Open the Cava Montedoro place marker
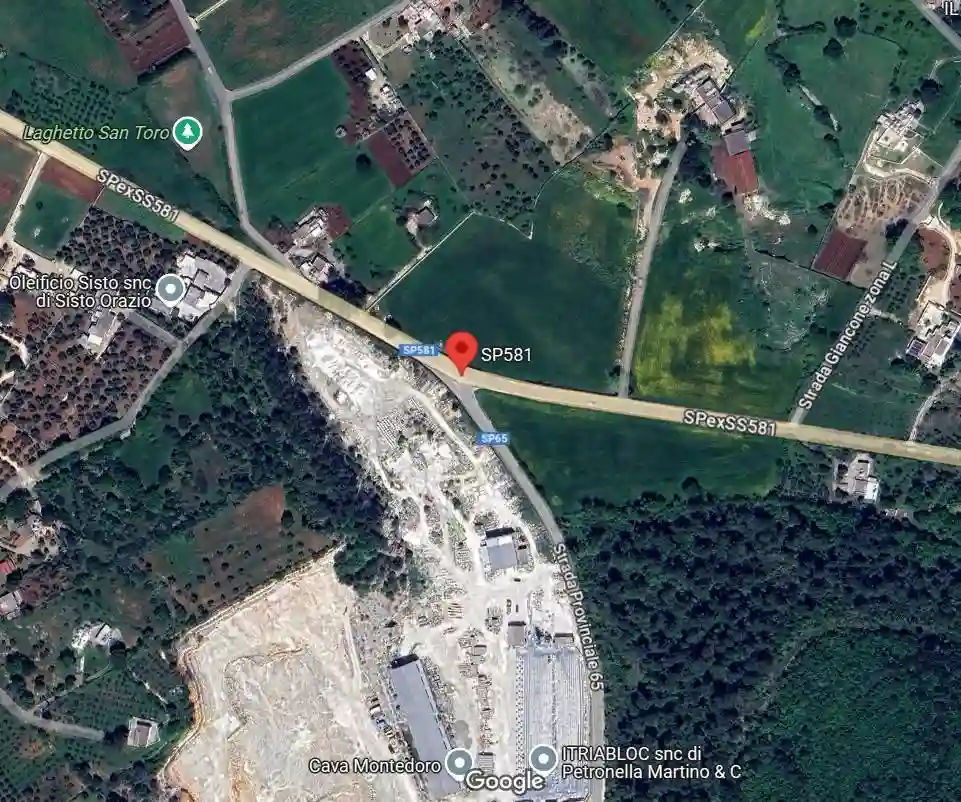961x802 pixels. click(459, 764)
